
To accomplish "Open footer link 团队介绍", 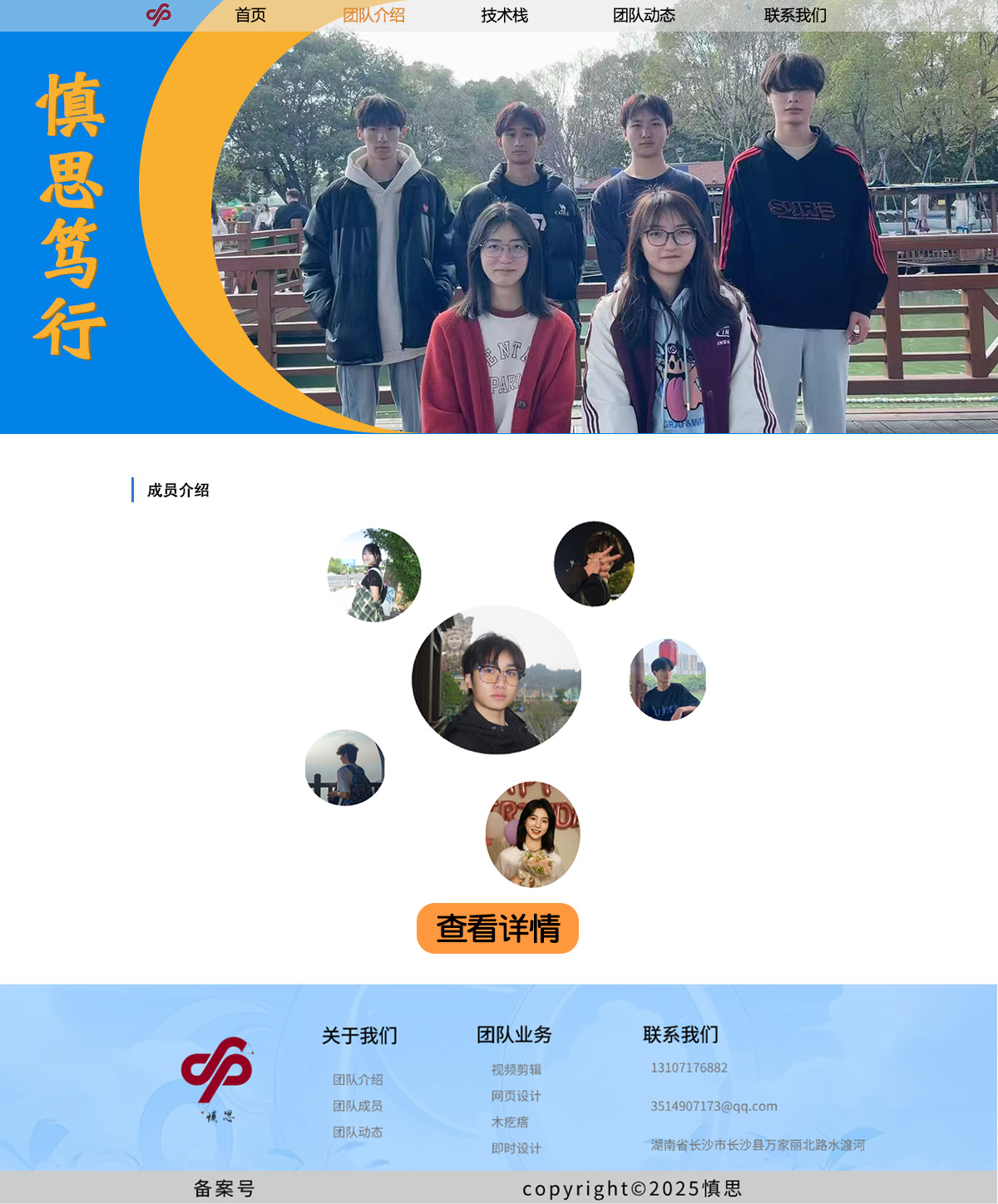I will [x=358, y=1079].
